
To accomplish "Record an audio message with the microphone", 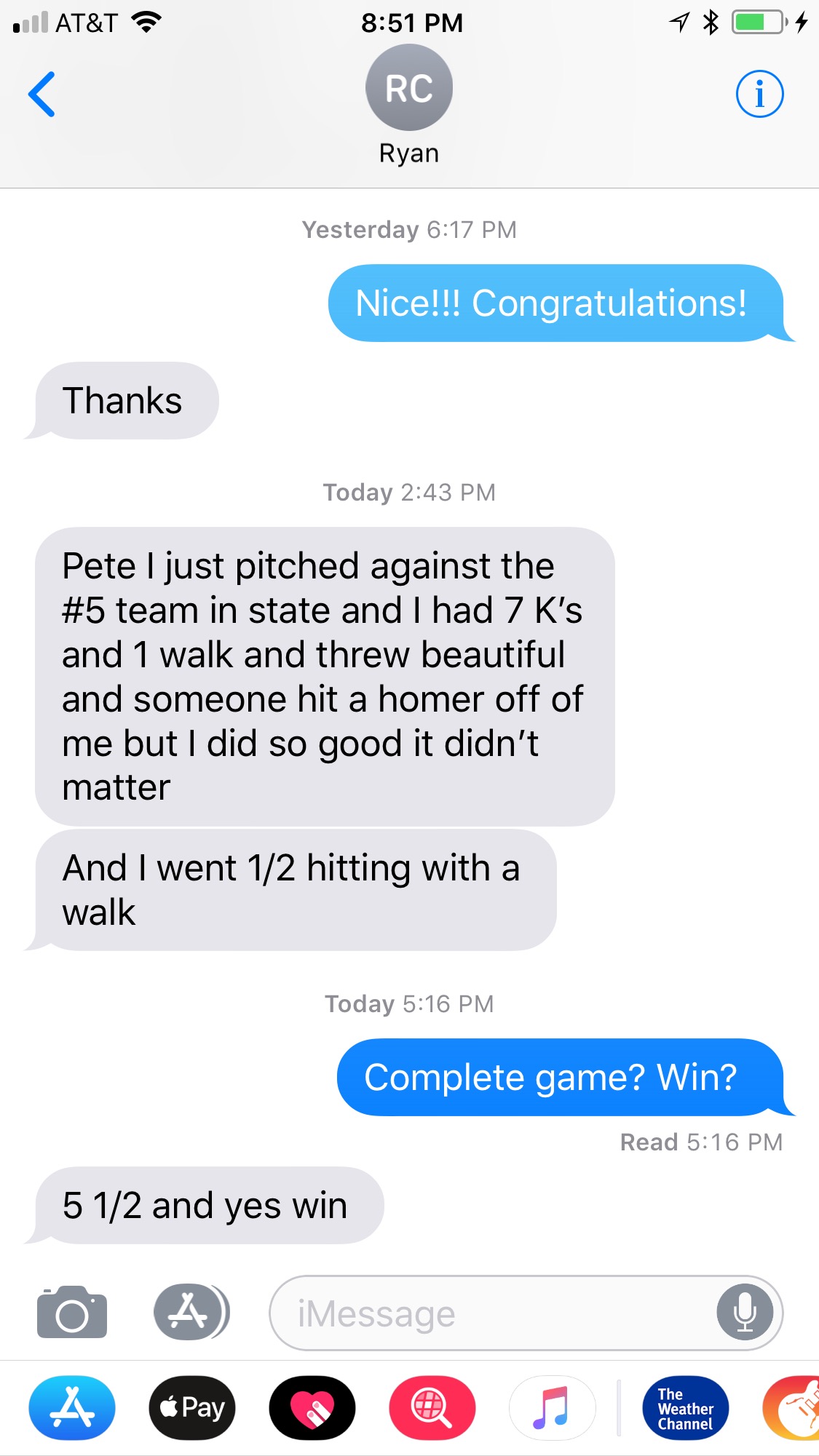I will tap(745, 1313).
